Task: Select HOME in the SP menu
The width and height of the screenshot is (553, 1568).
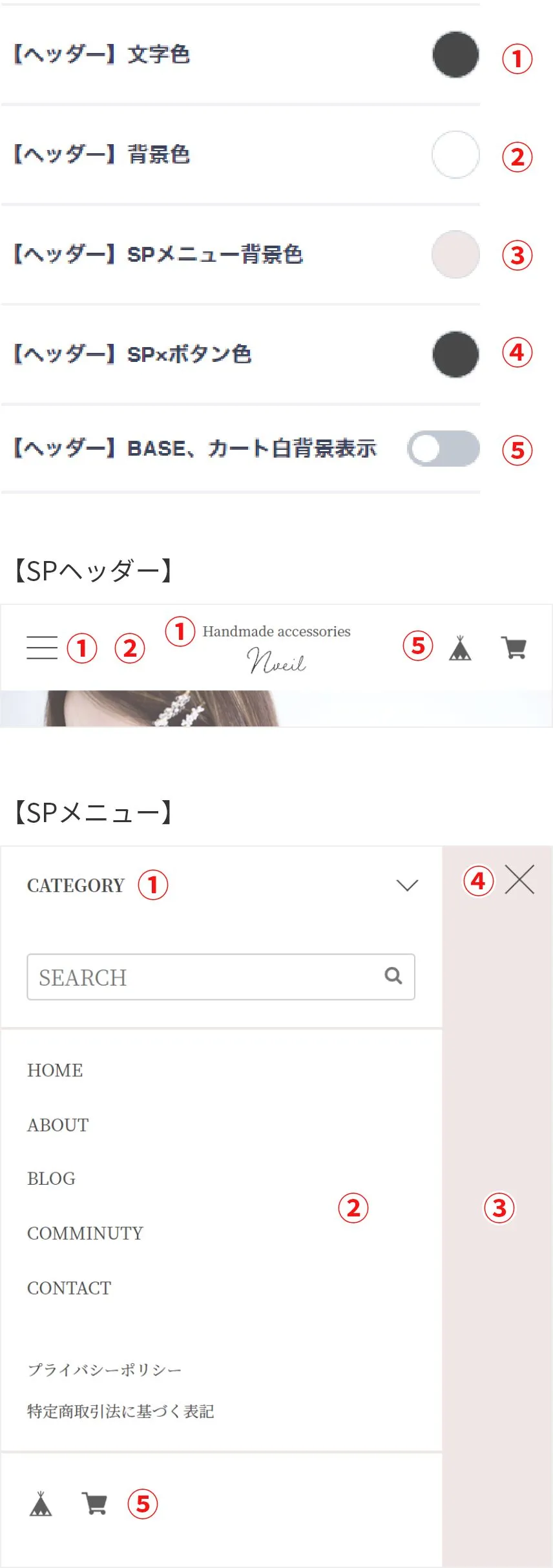Action: point(56,1070)
